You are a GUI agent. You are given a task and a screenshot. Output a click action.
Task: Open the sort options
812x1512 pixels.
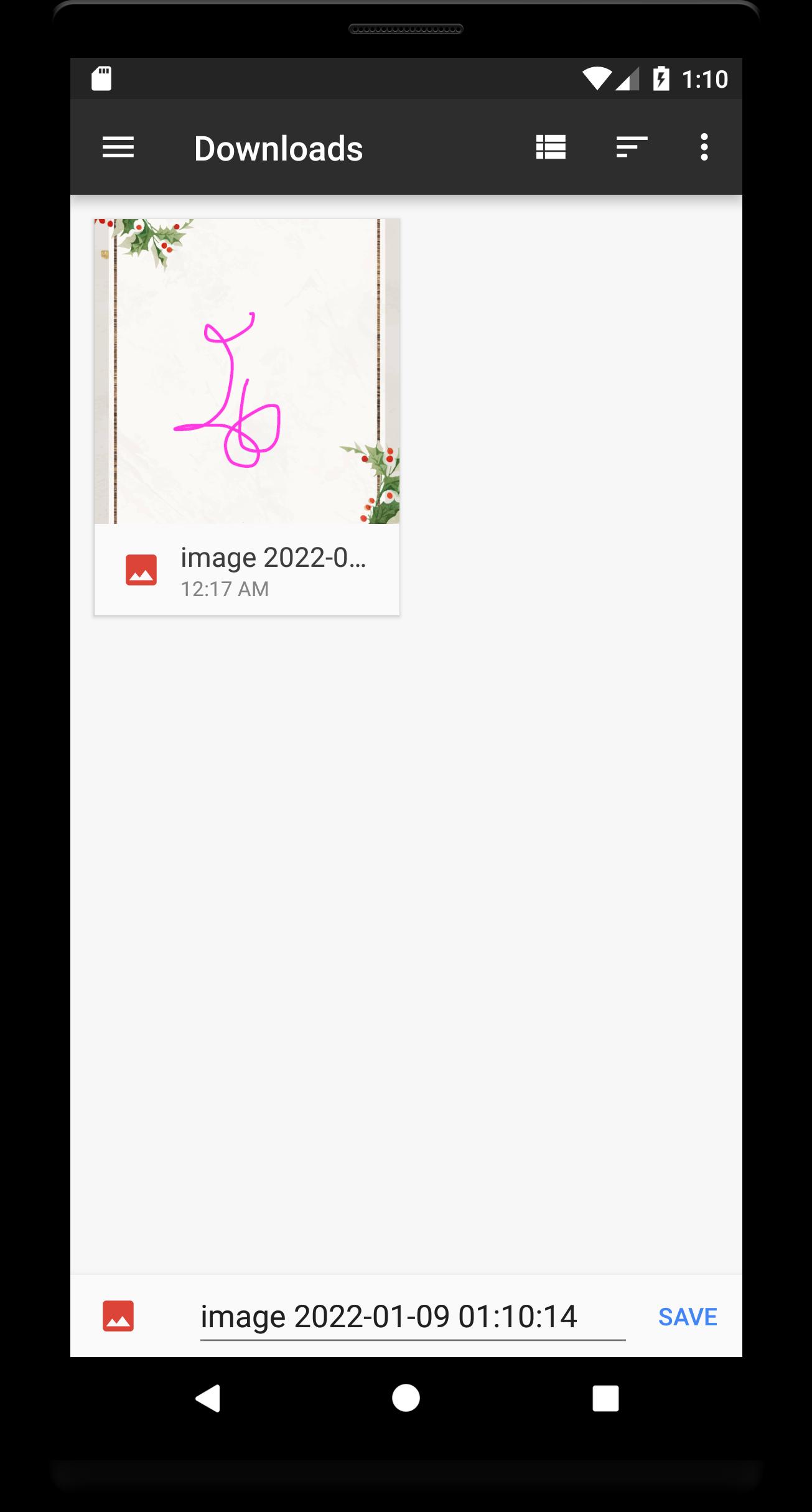[x=632, y=148]
